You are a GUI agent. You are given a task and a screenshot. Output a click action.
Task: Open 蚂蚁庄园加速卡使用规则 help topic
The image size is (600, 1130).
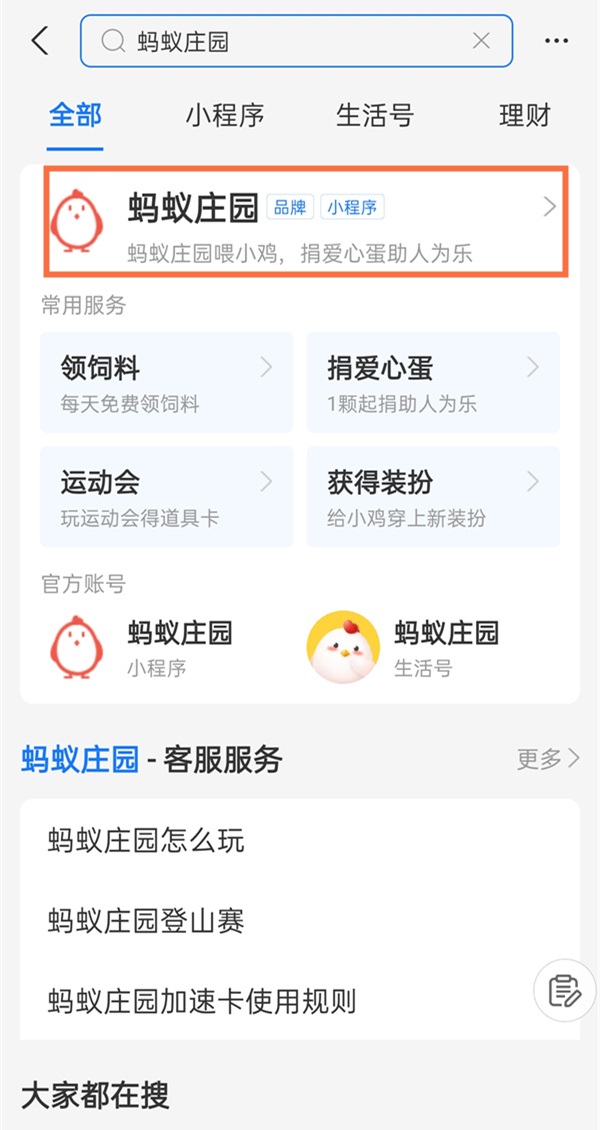point(202,1001)
